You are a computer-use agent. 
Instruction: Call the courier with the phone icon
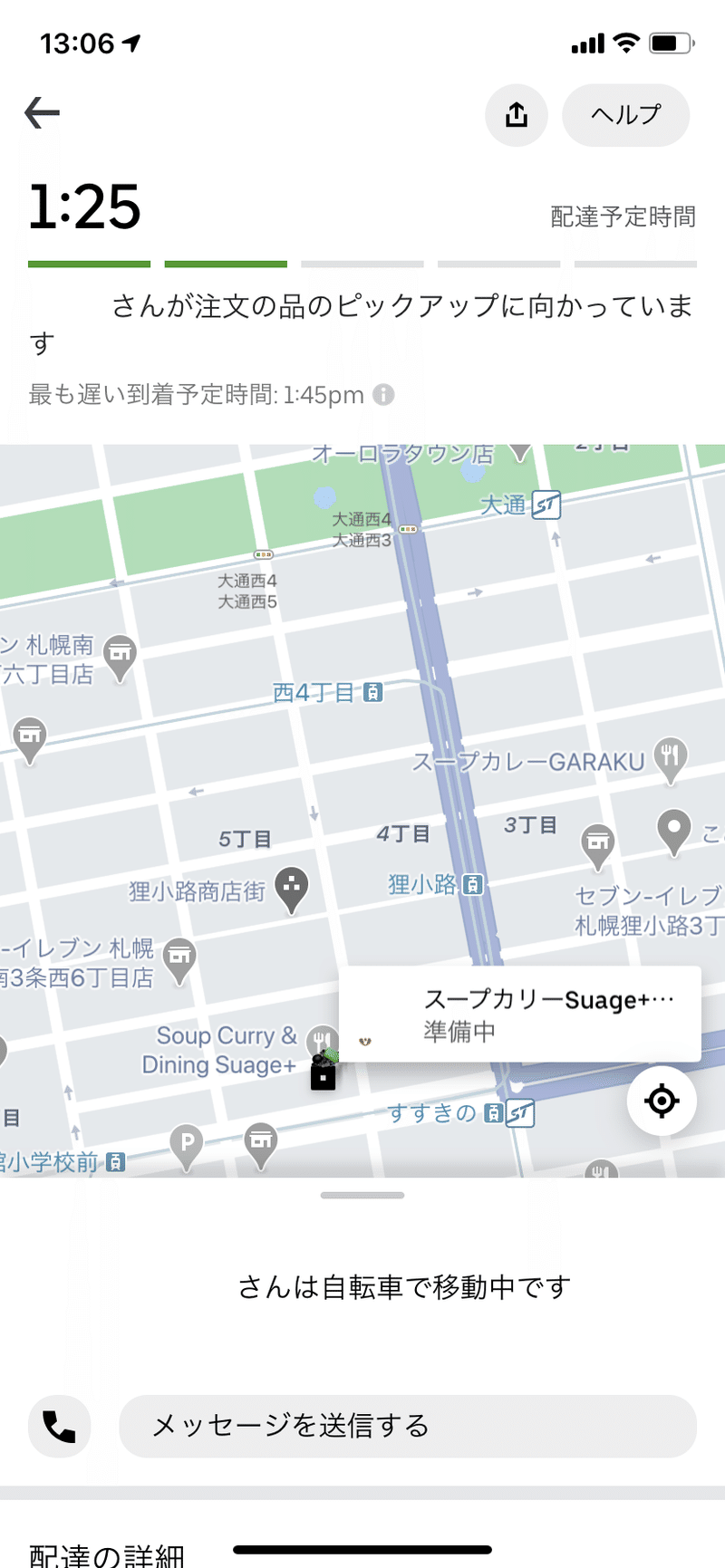[60, 1427]
